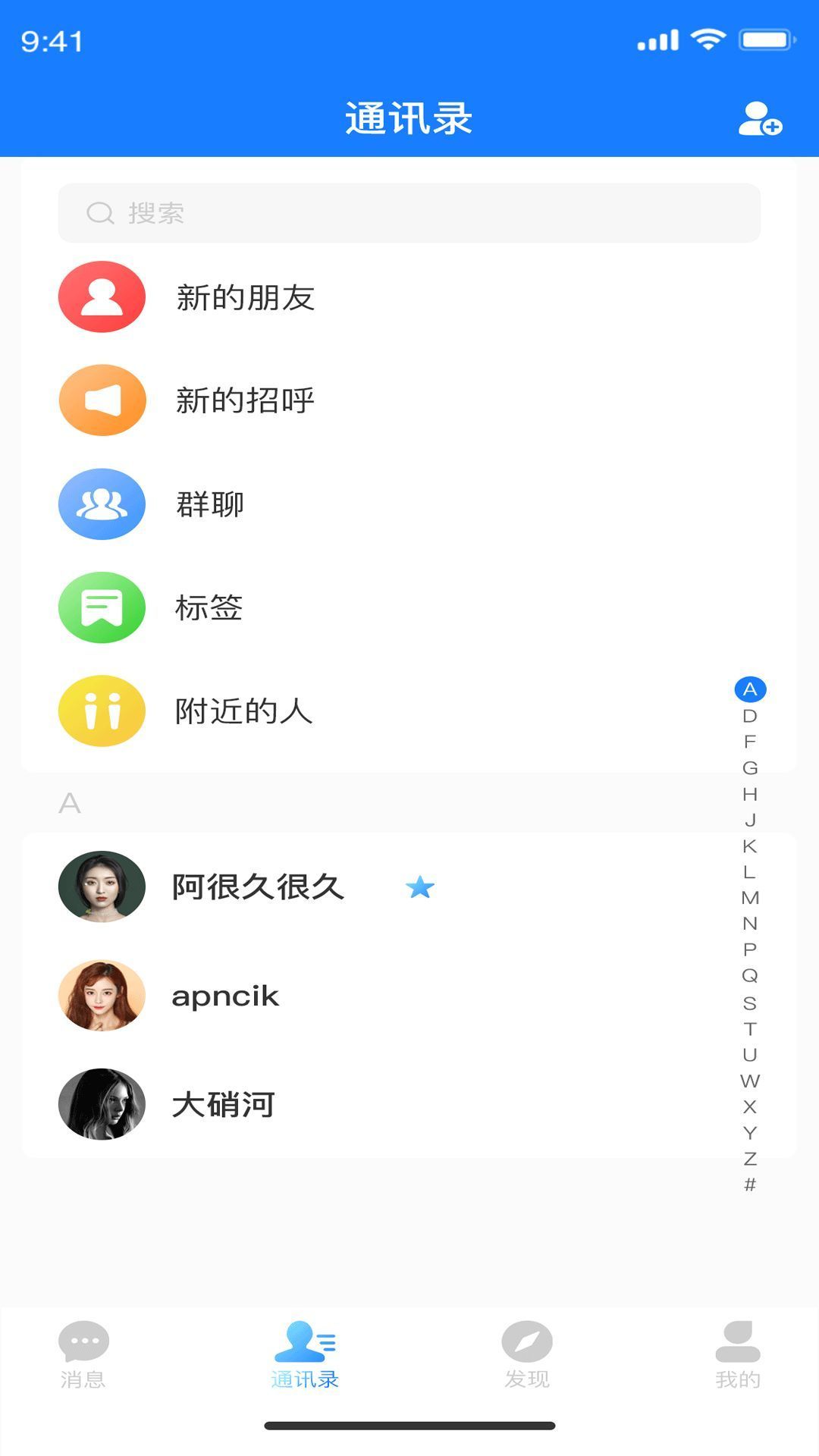
Task: Jump to letter M in alphabet sidebar
Action: click(x=751, y=896)
